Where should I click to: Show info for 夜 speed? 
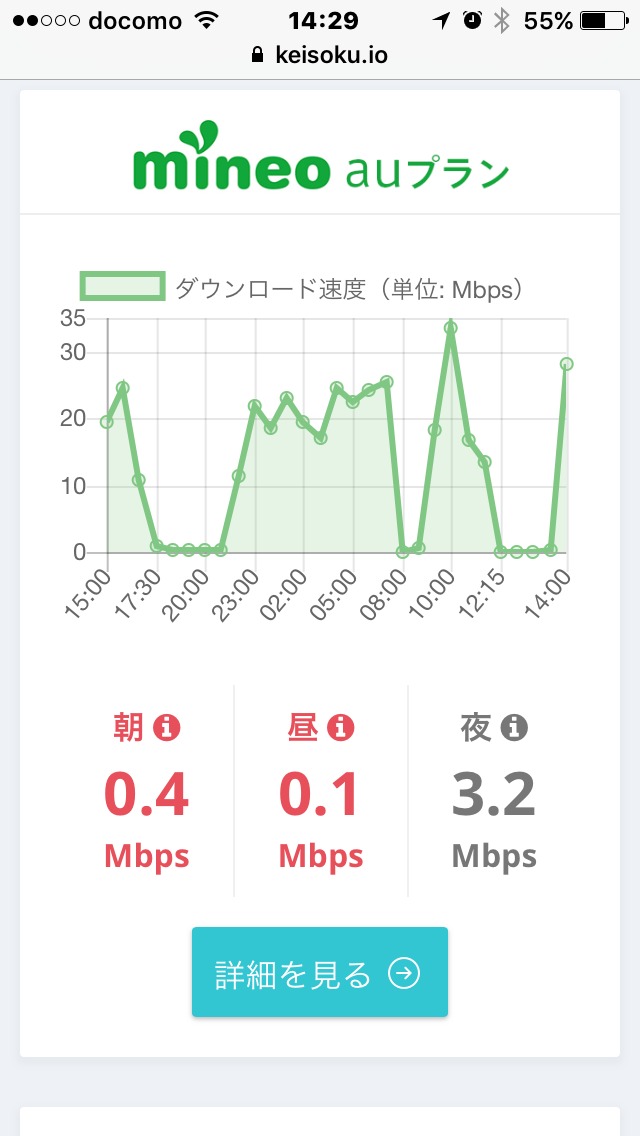tap(514, 728)
